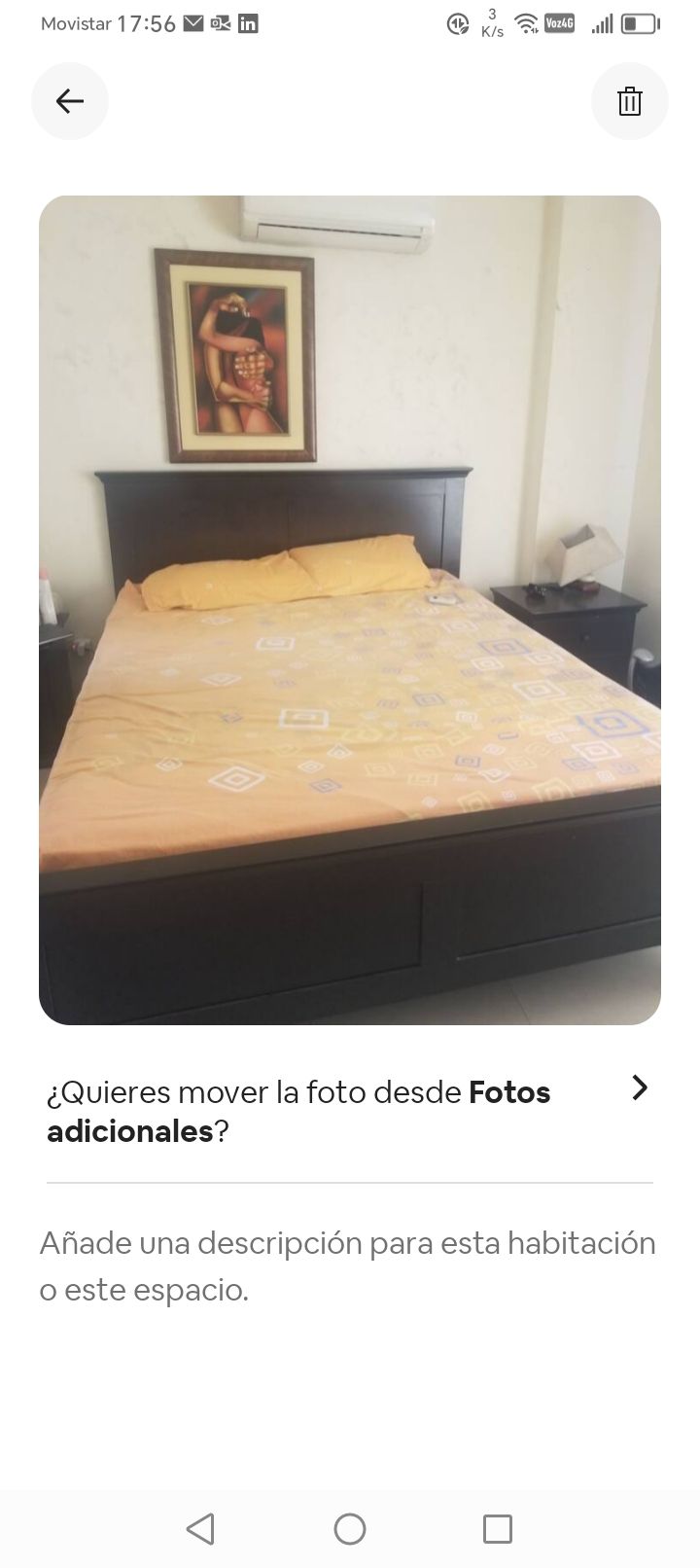Open the recent apps overview
Viewport: 700px width, 1568px height.
[x=497, y=1529]
